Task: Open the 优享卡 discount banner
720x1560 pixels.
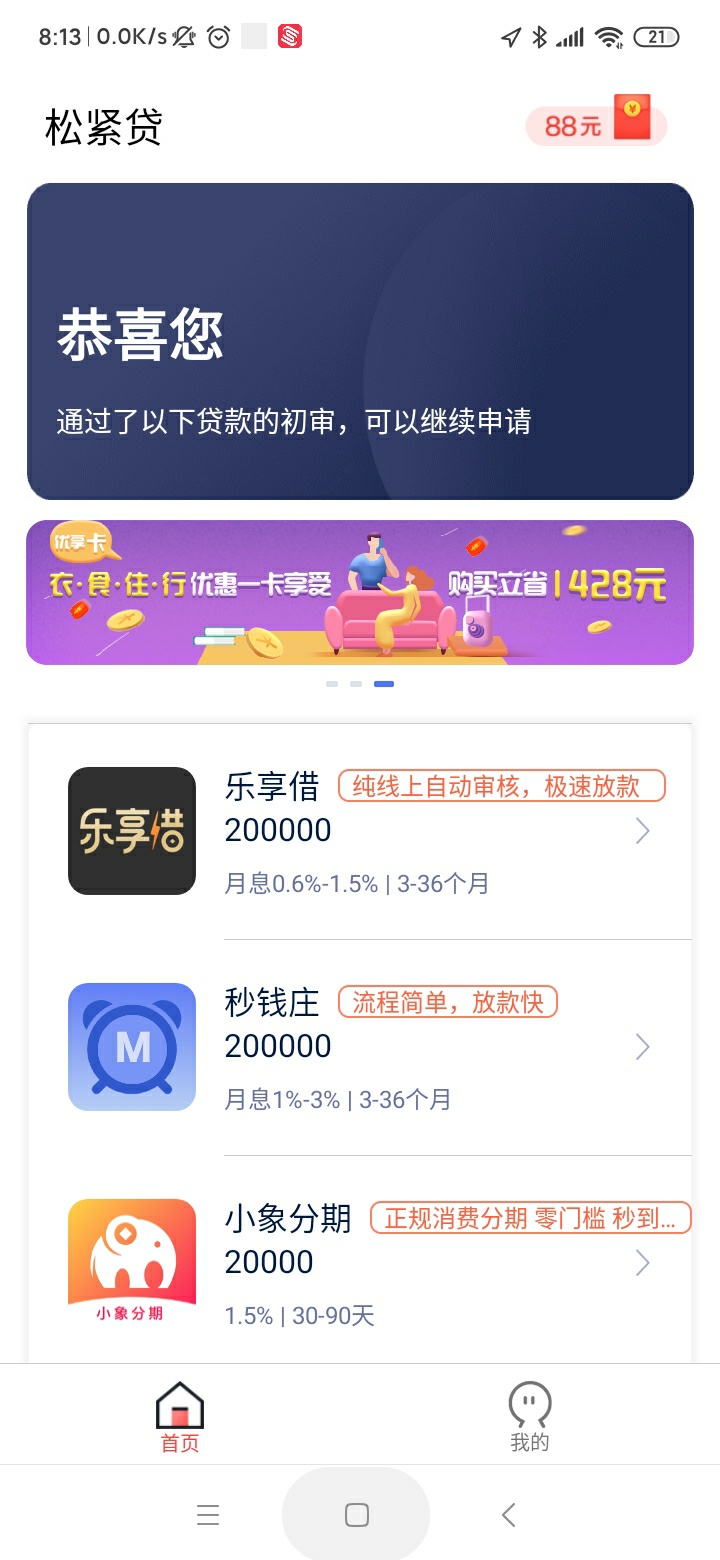Action: [x=360, y=592]
